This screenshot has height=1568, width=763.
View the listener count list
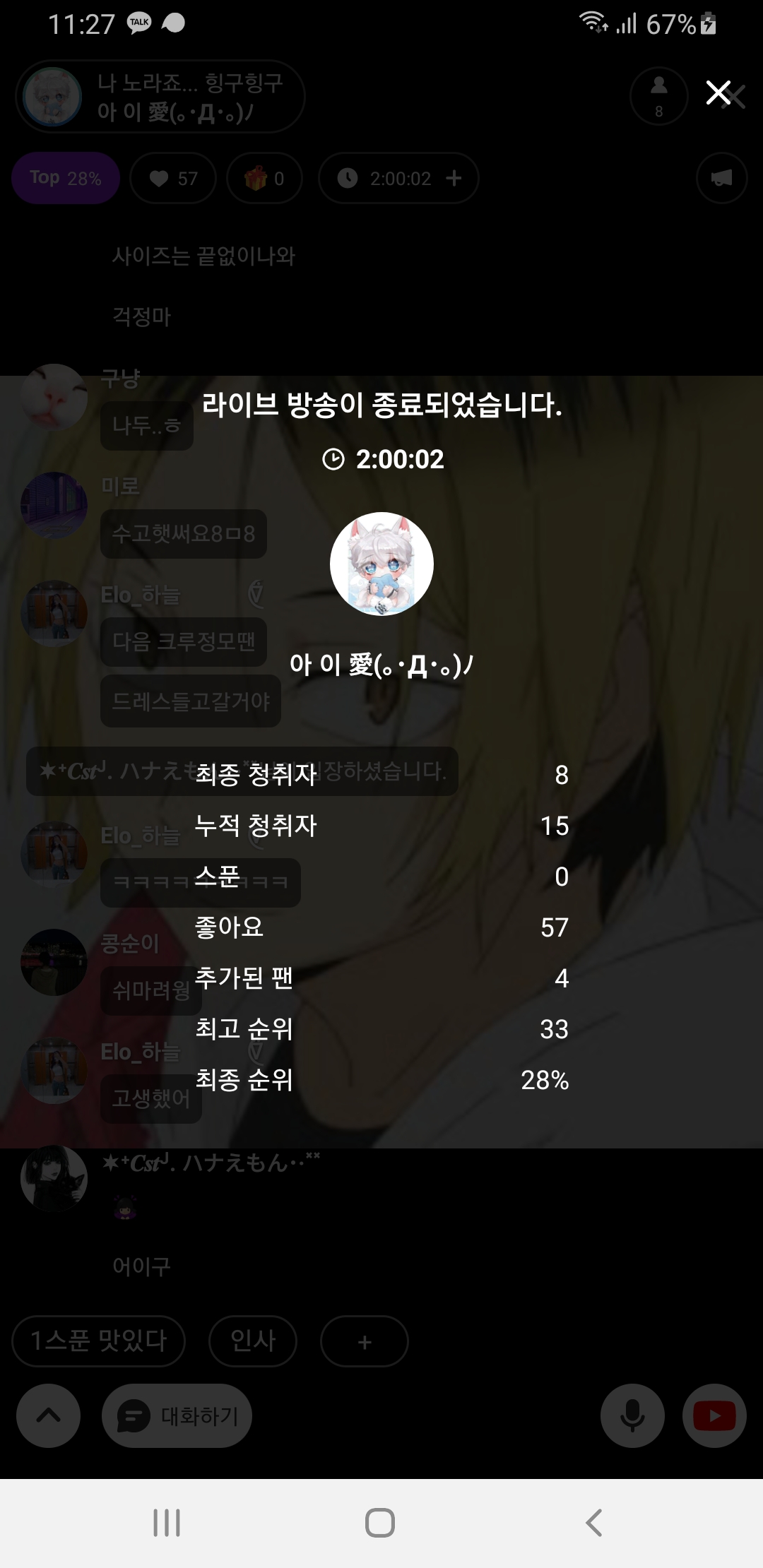tap(658, 96)
